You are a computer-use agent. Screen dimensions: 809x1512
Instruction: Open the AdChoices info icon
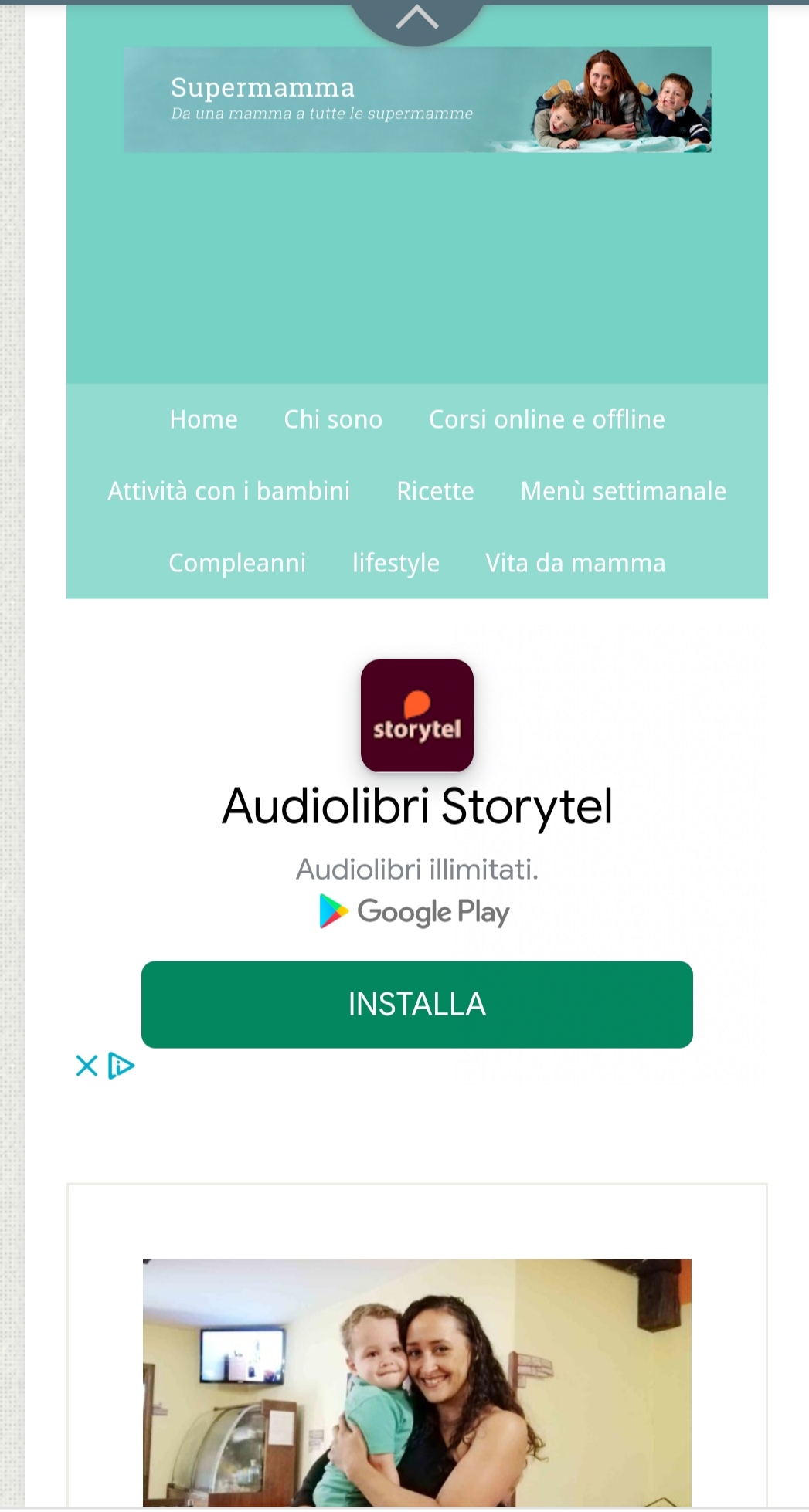point(121,1066)
